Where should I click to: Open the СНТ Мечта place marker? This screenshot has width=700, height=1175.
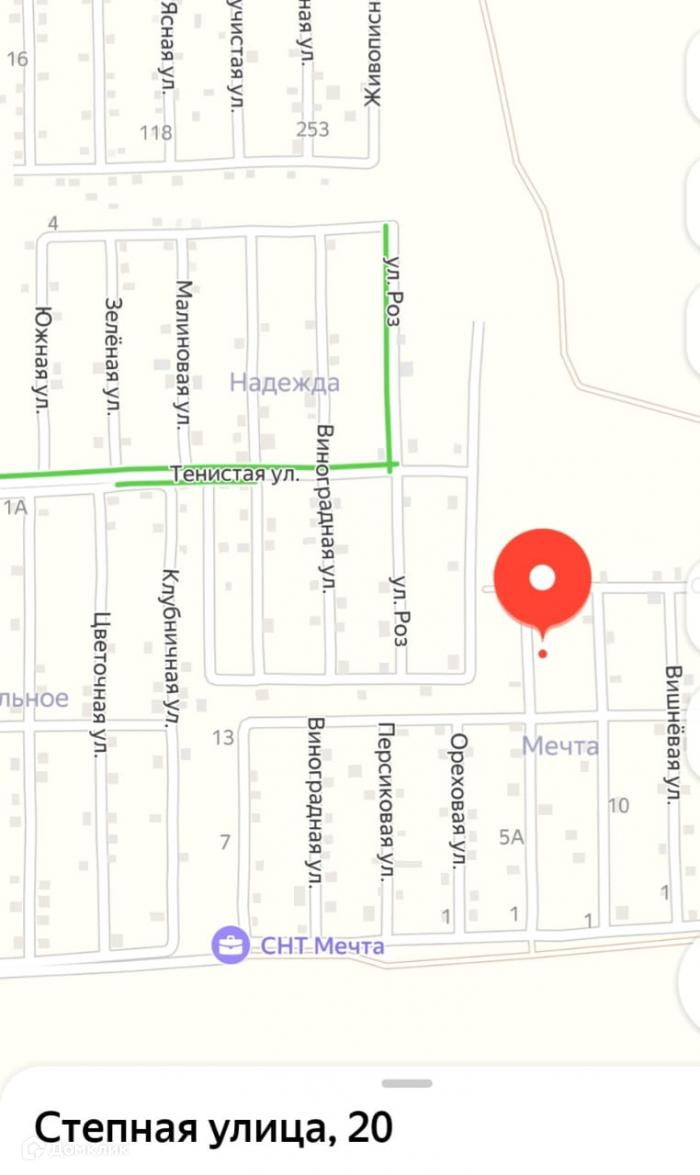[x=230, y=944]
